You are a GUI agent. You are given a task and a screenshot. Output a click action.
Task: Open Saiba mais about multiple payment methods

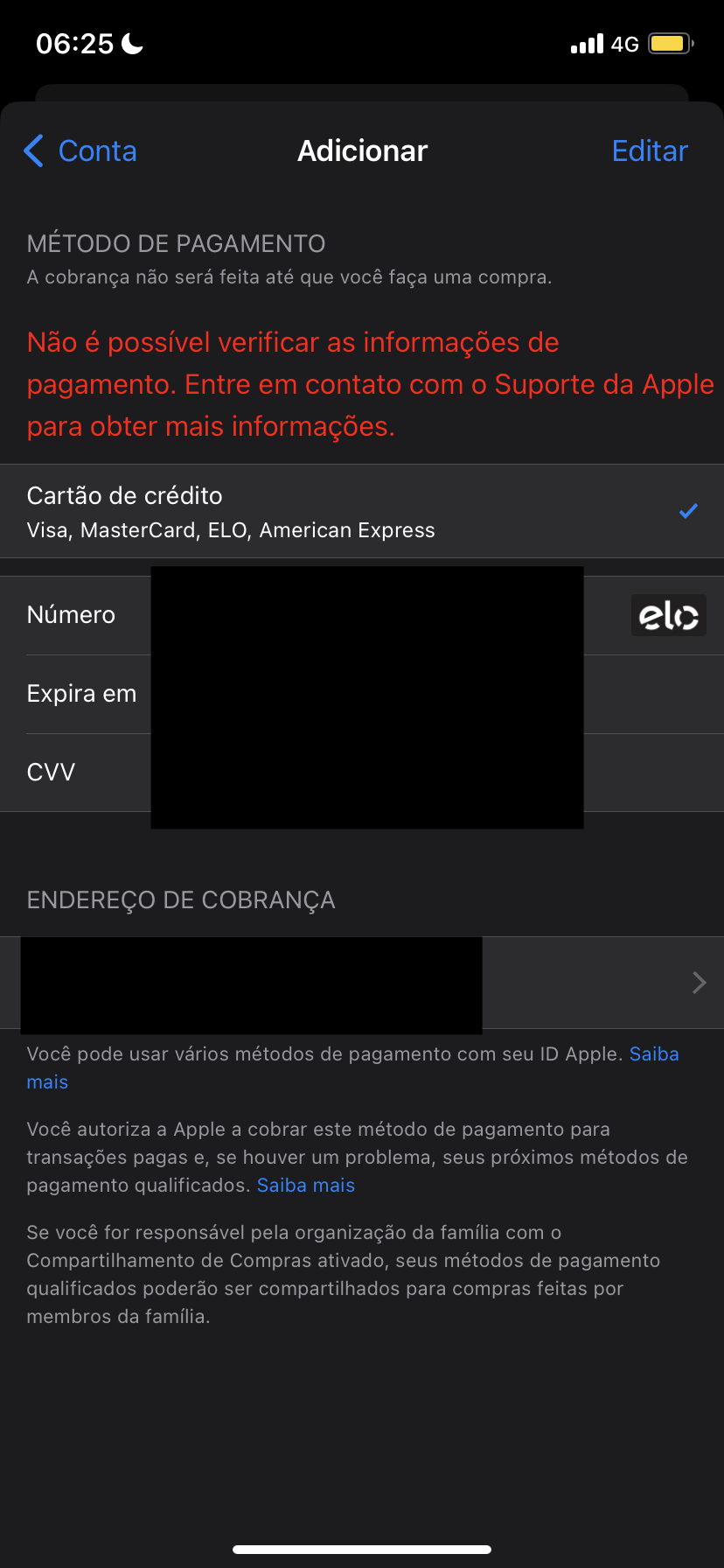(x=653, y=1054)
